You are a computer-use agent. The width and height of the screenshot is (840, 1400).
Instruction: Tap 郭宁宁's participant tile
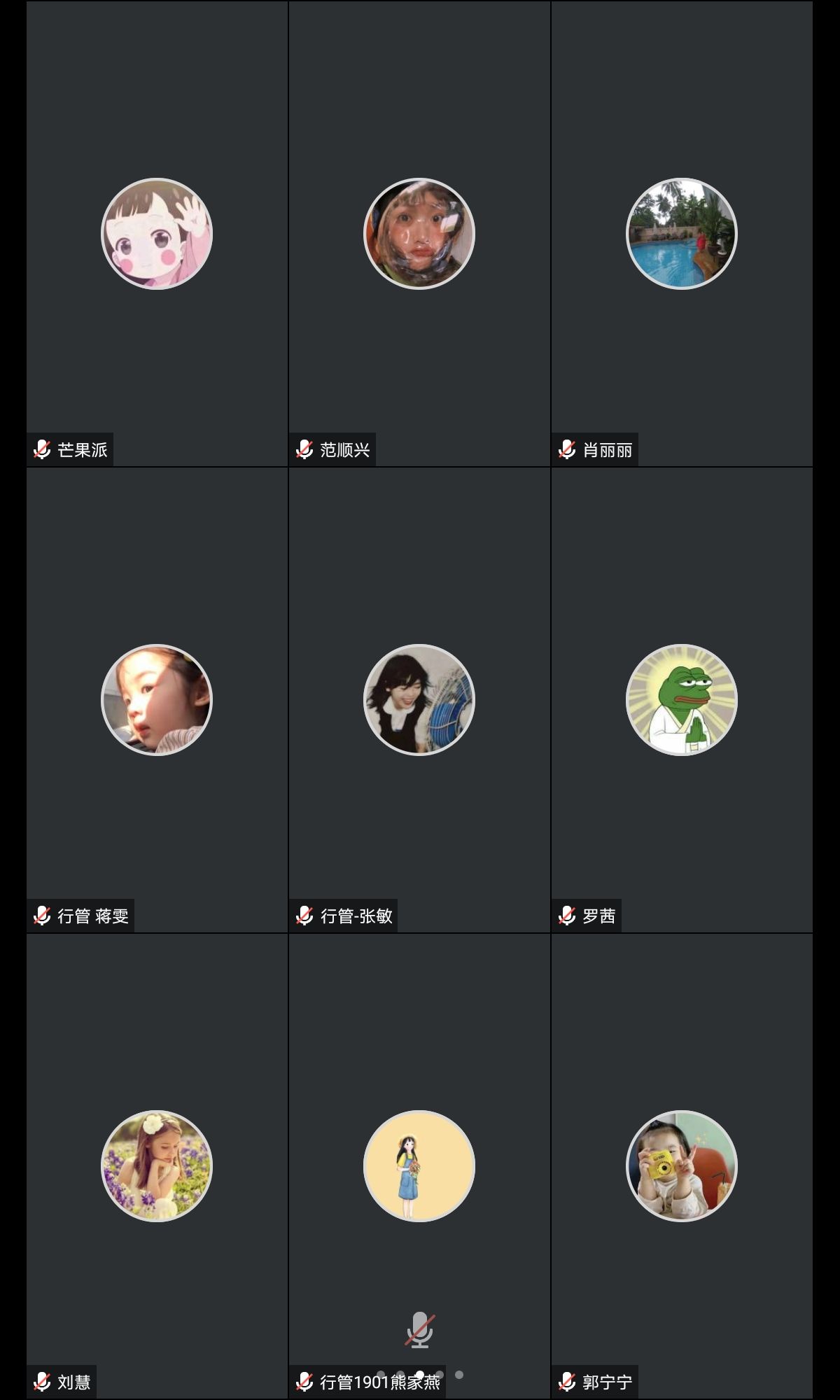(x=682, y=1166)
